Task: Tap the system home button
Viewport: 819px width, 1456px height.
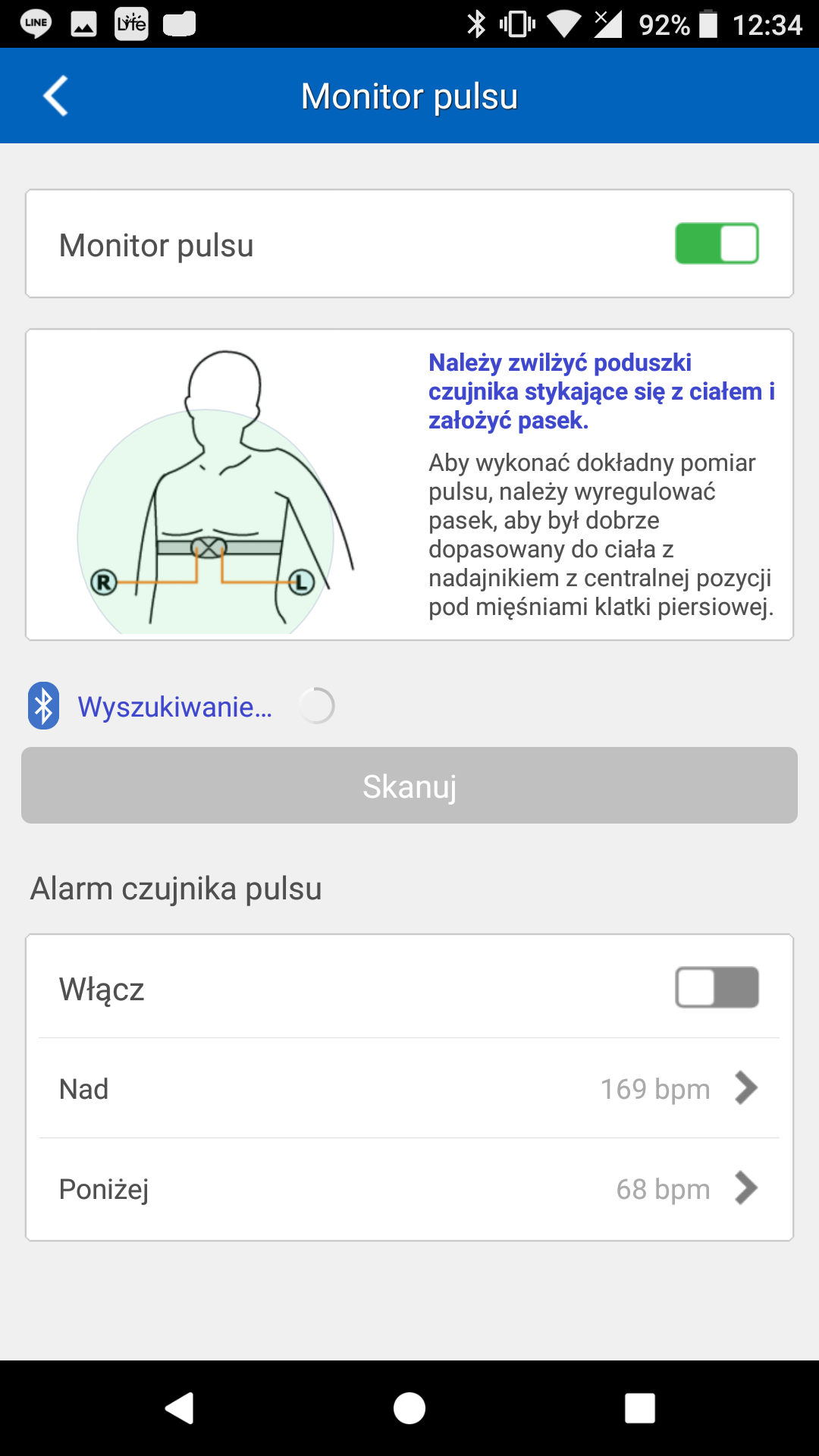Action: pos(409,1408)
